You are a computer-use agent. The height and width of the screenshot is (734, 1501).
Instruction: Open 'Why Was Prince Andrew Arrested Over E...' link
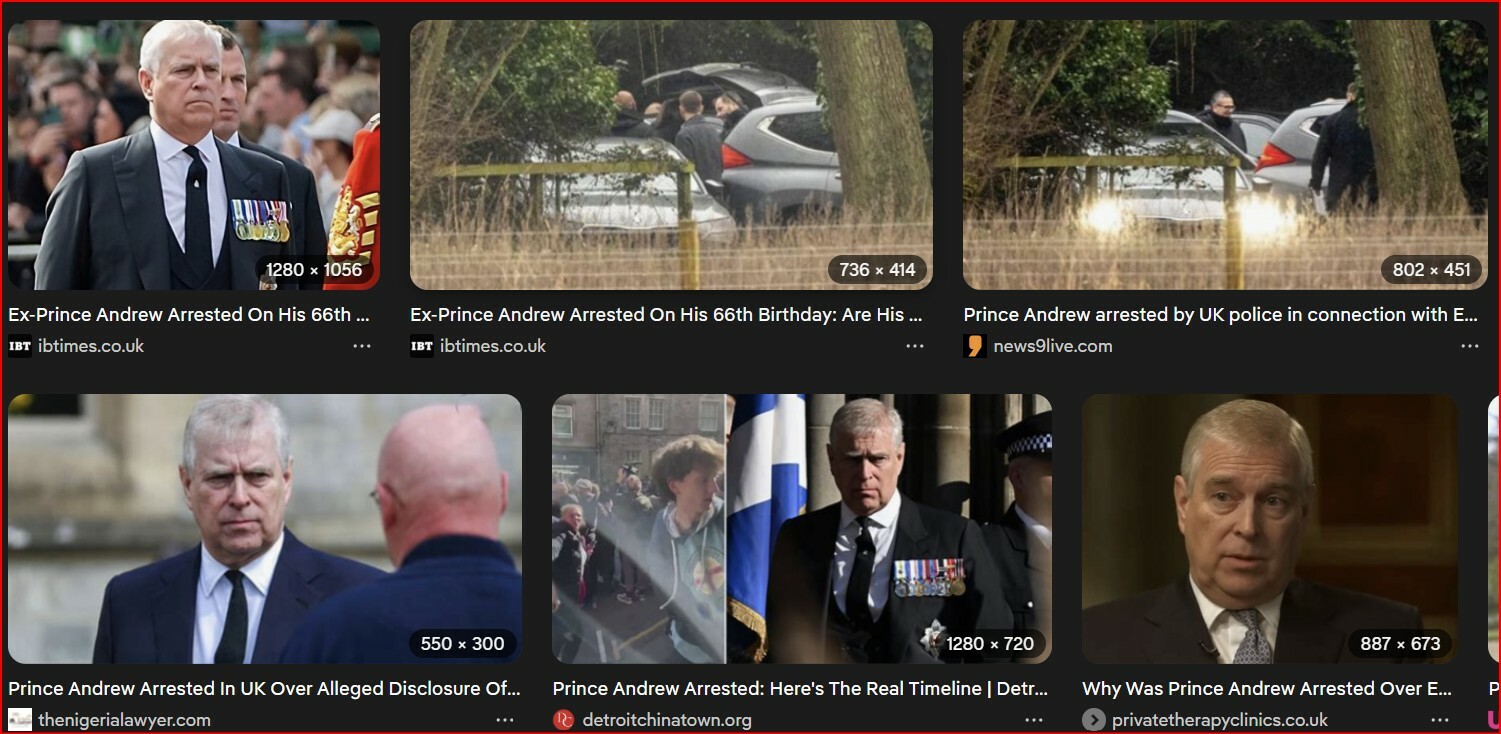tap(1267, 688)
